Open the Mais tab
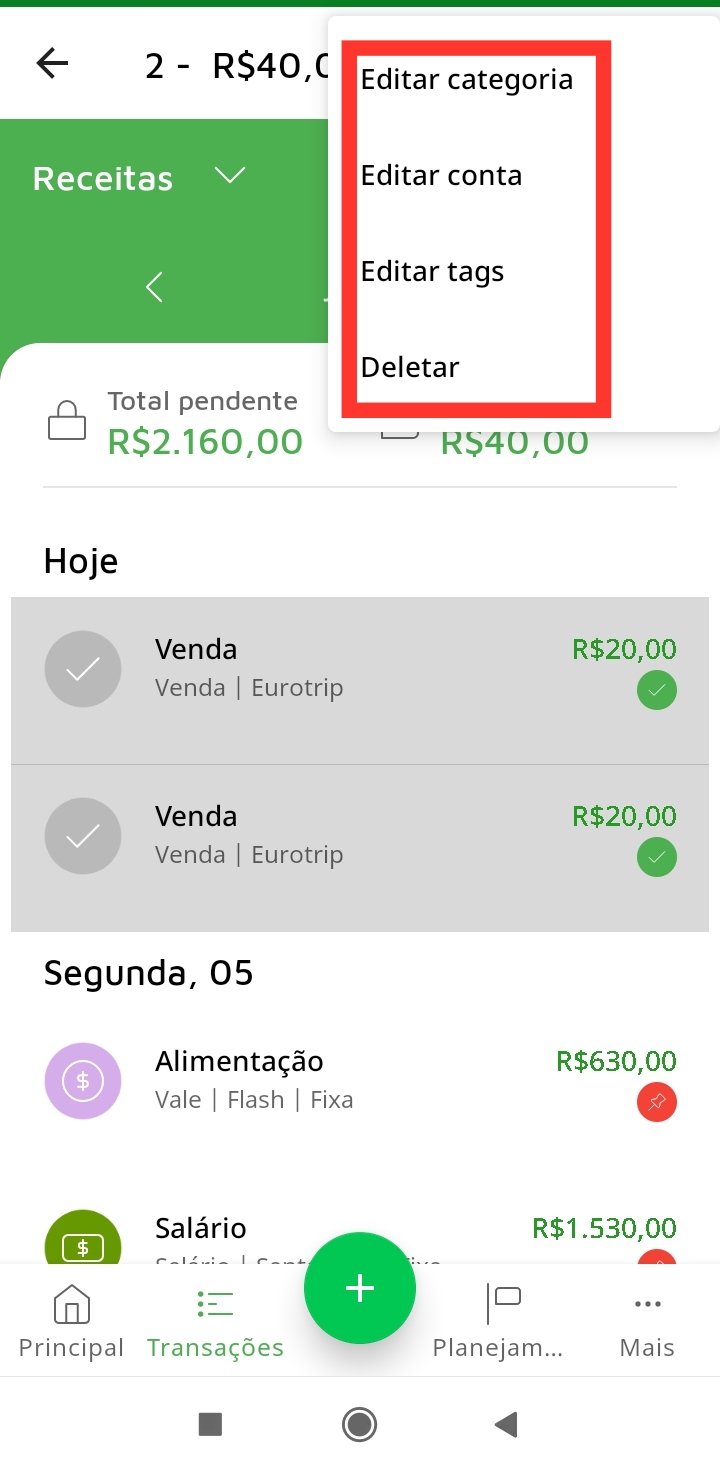The height and width of the screenshot is (1472, 720). click(647, 1322)
